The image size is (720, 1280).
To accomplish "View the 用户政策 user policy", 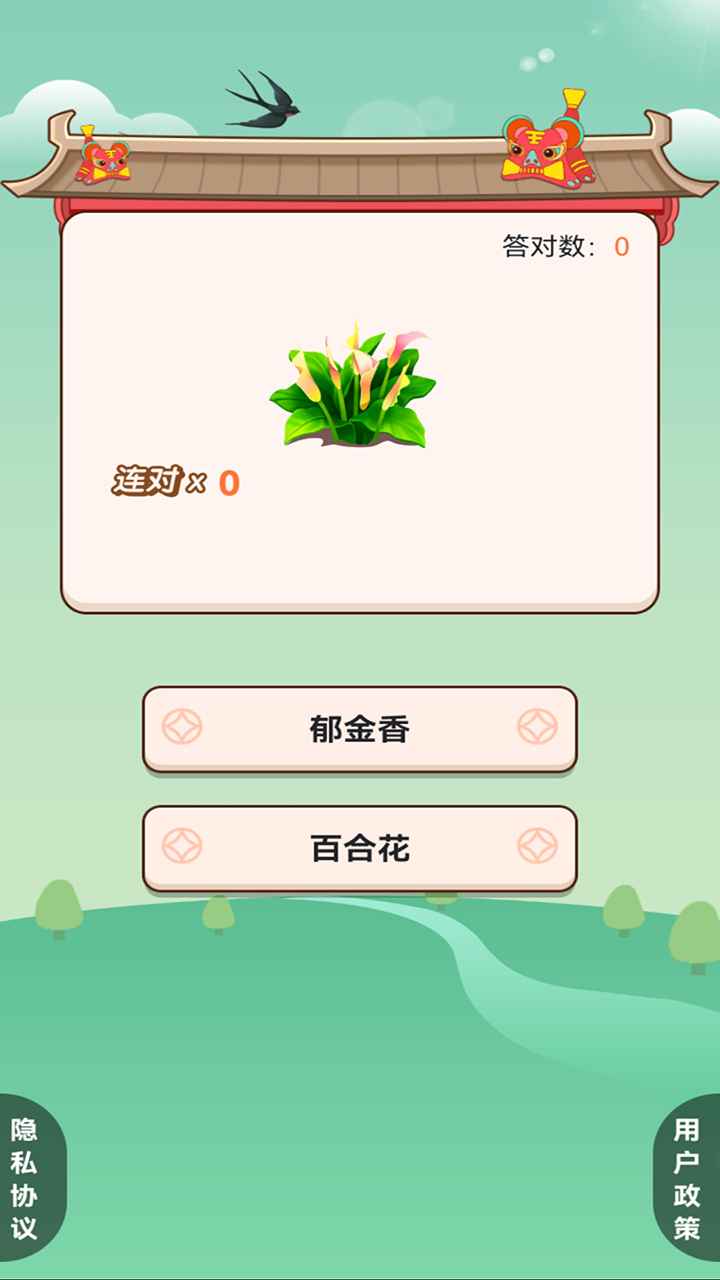I will point(688,1178).
